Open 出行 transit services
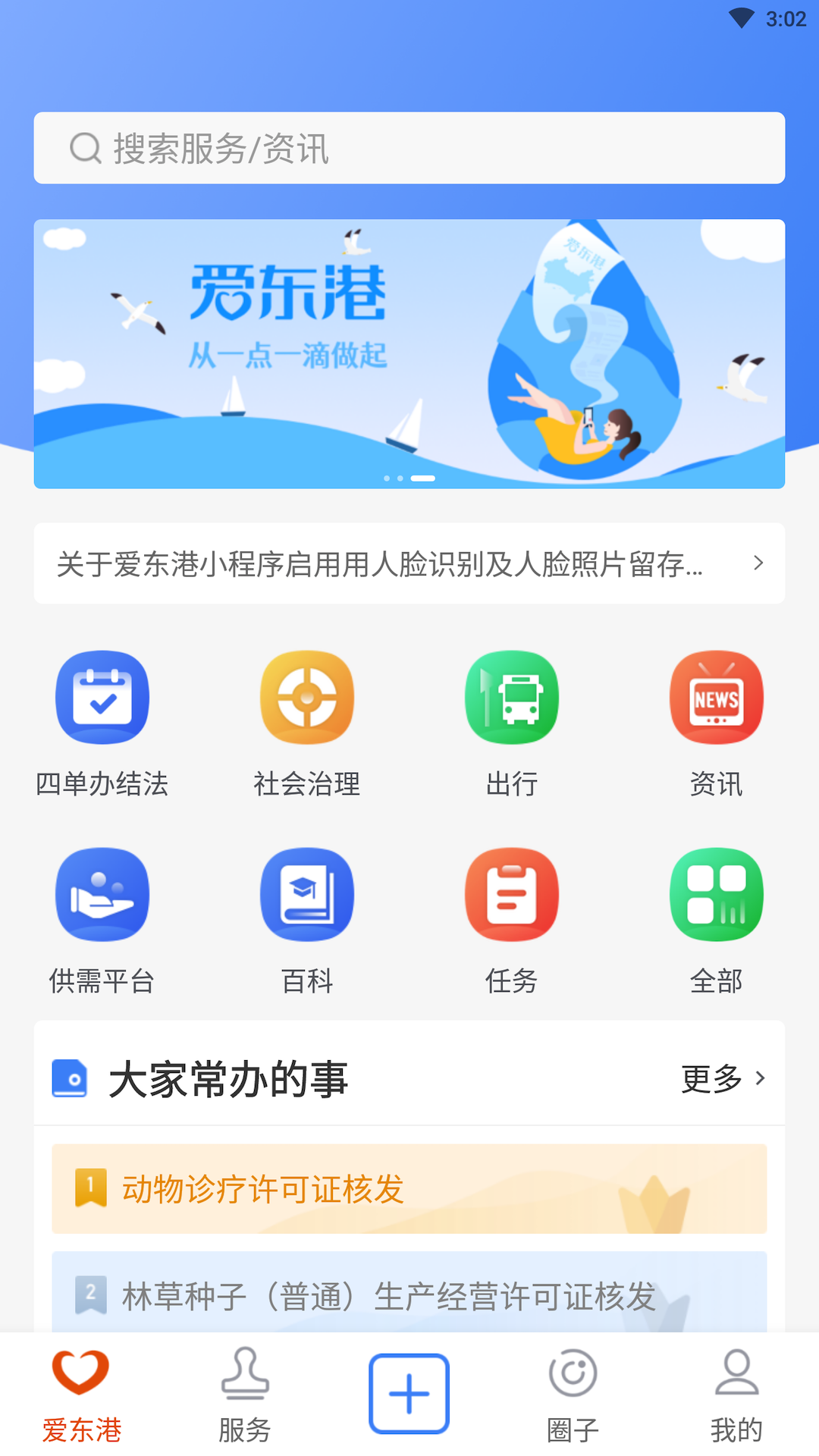 (x=512, y=697)
